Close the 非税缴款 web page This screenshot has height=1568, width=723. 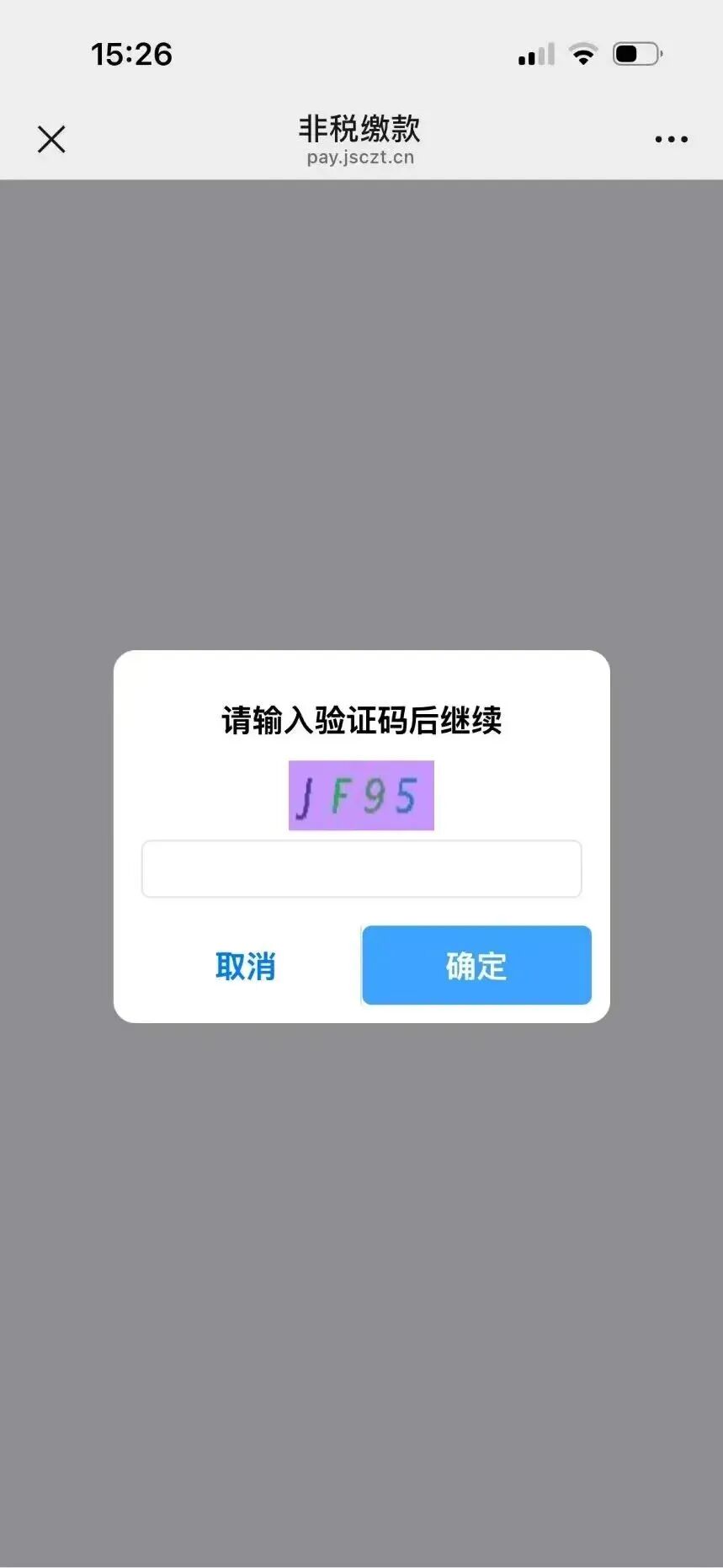(x=51, y=139)
